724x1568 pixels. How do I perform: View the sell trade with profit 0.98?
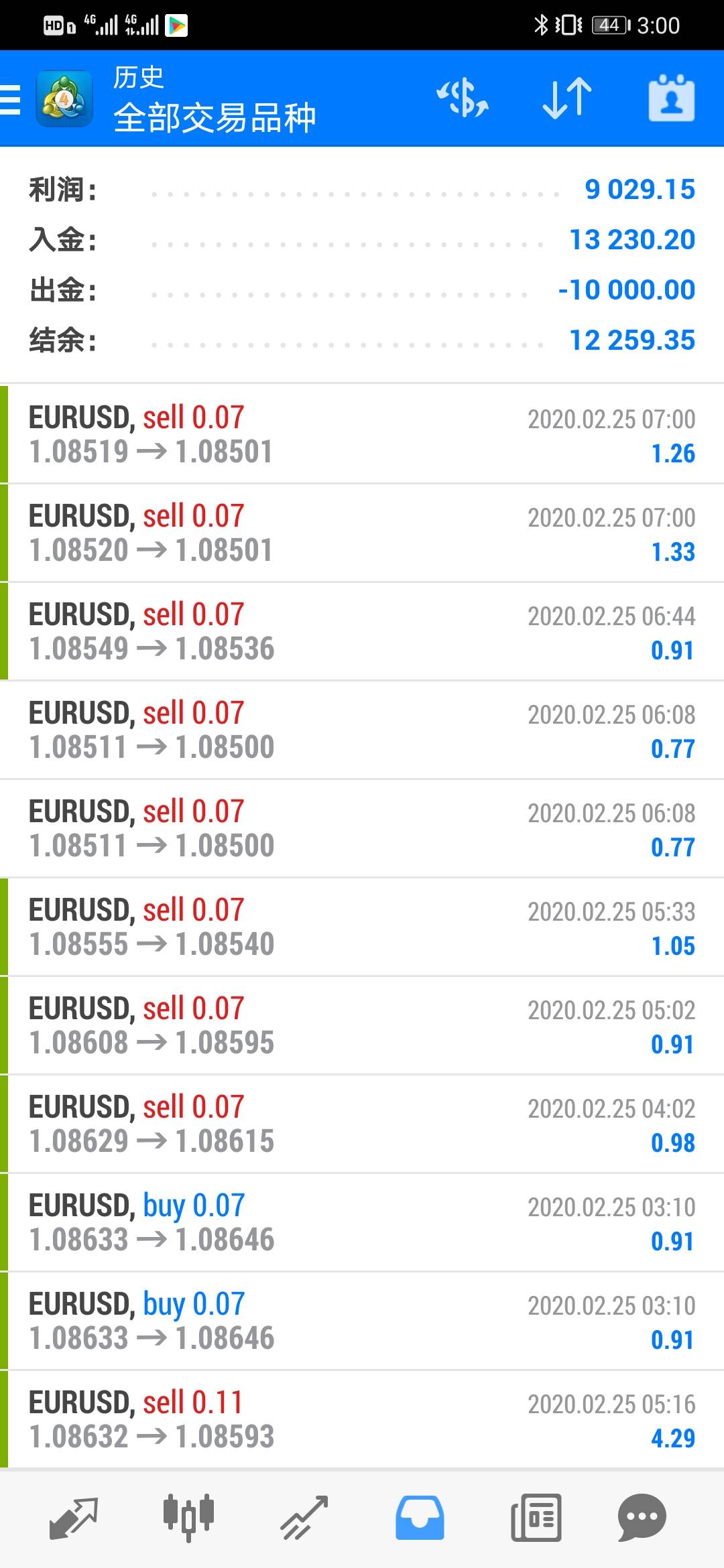(362, 1124)
